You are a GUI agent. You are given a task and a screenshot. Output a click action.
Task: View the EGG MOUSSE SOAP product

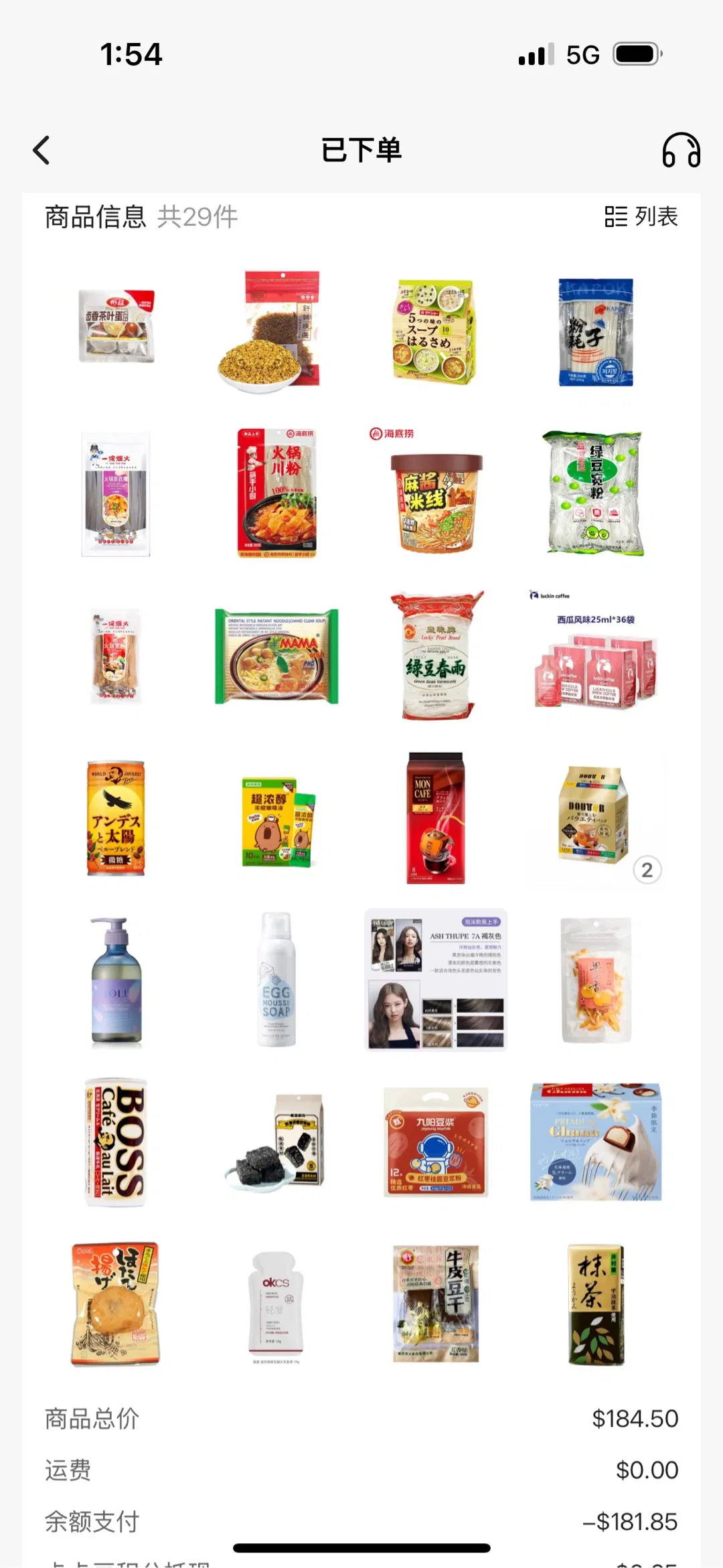pos(276,978)
